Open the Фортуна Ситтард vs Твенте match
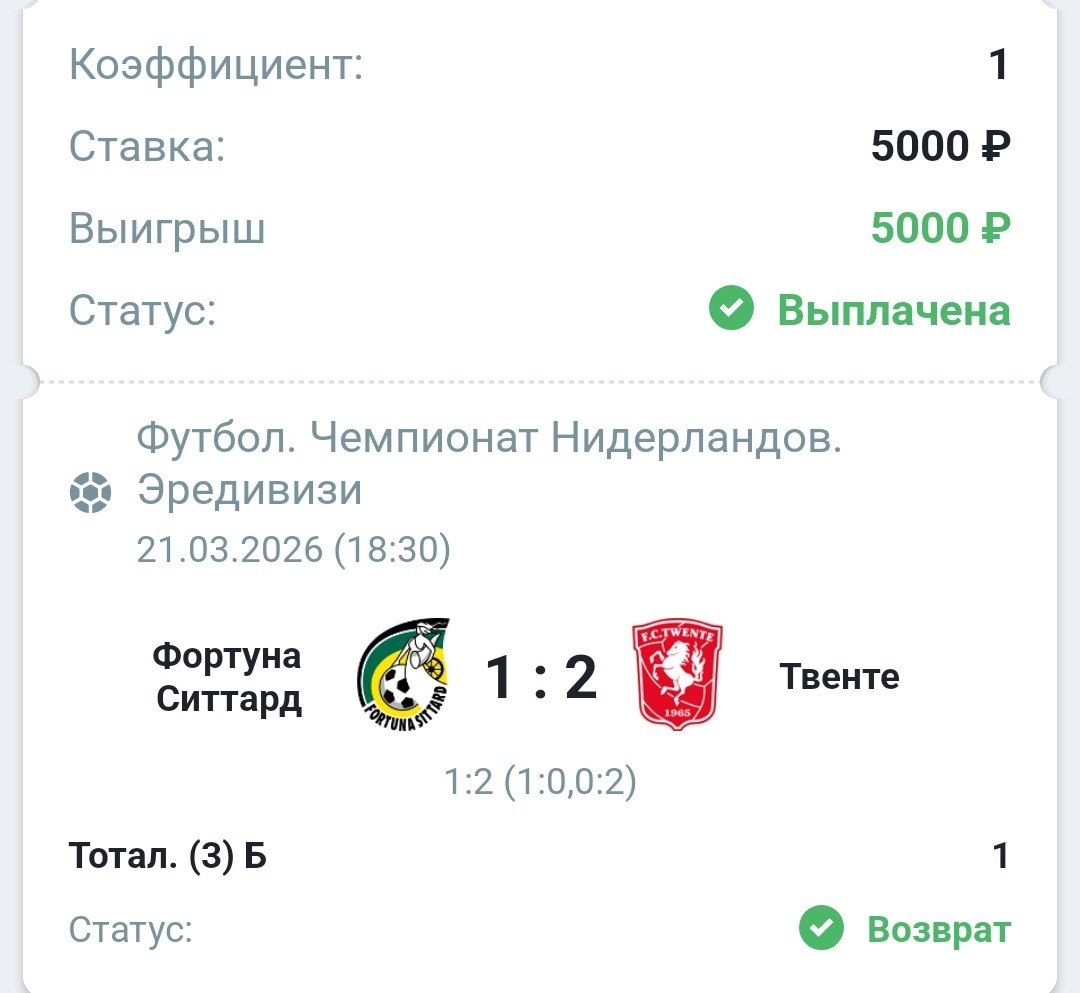The width and height of the screenshot is (1080, 993). click(540, 677)
